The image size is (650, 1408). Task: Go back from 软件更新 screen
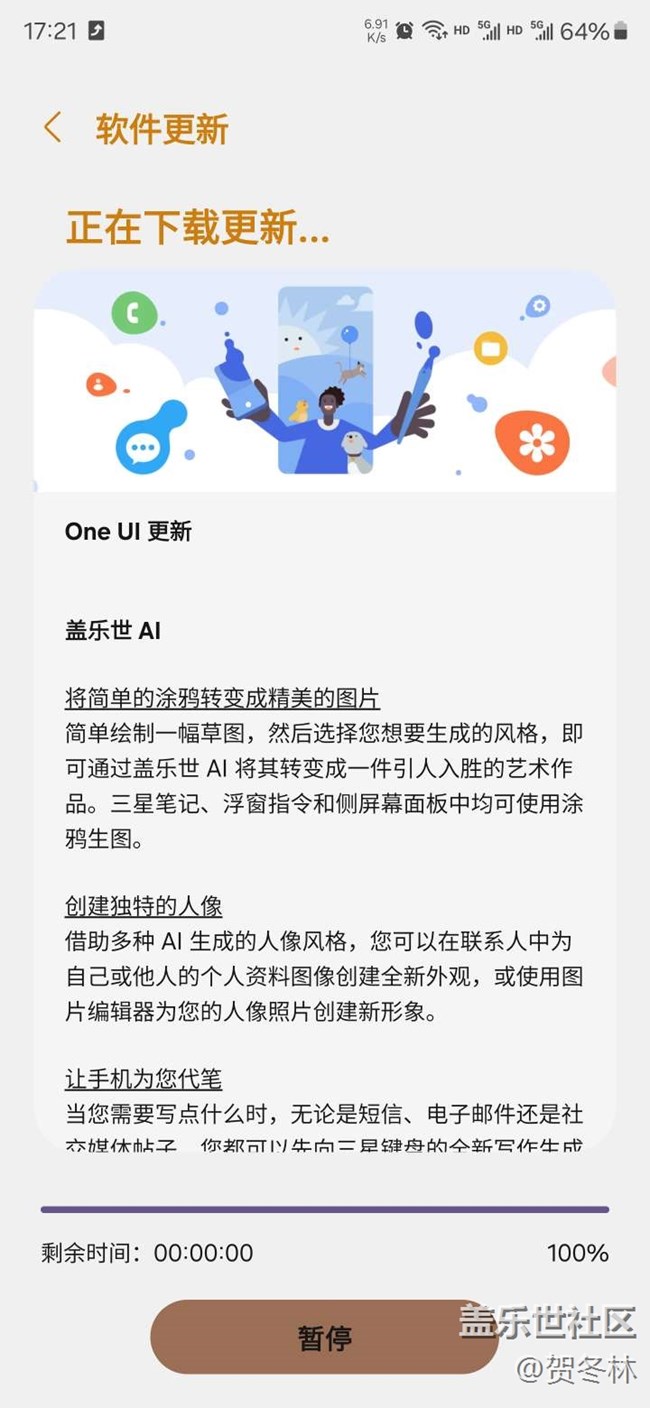click(x=53, y=128)
